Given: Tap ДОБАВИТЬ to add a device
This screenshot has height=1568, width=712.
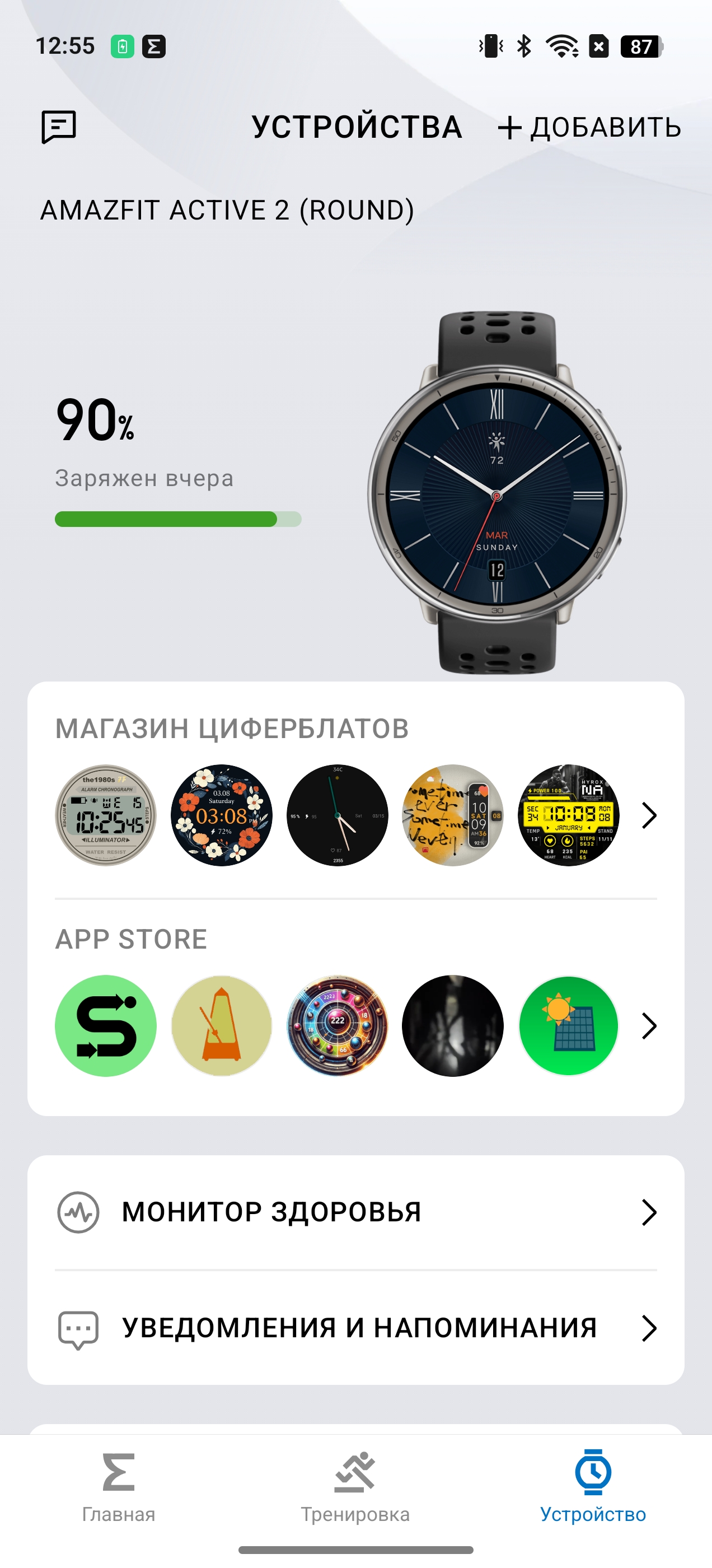Looking at the screenshot, I should point(589,127).
